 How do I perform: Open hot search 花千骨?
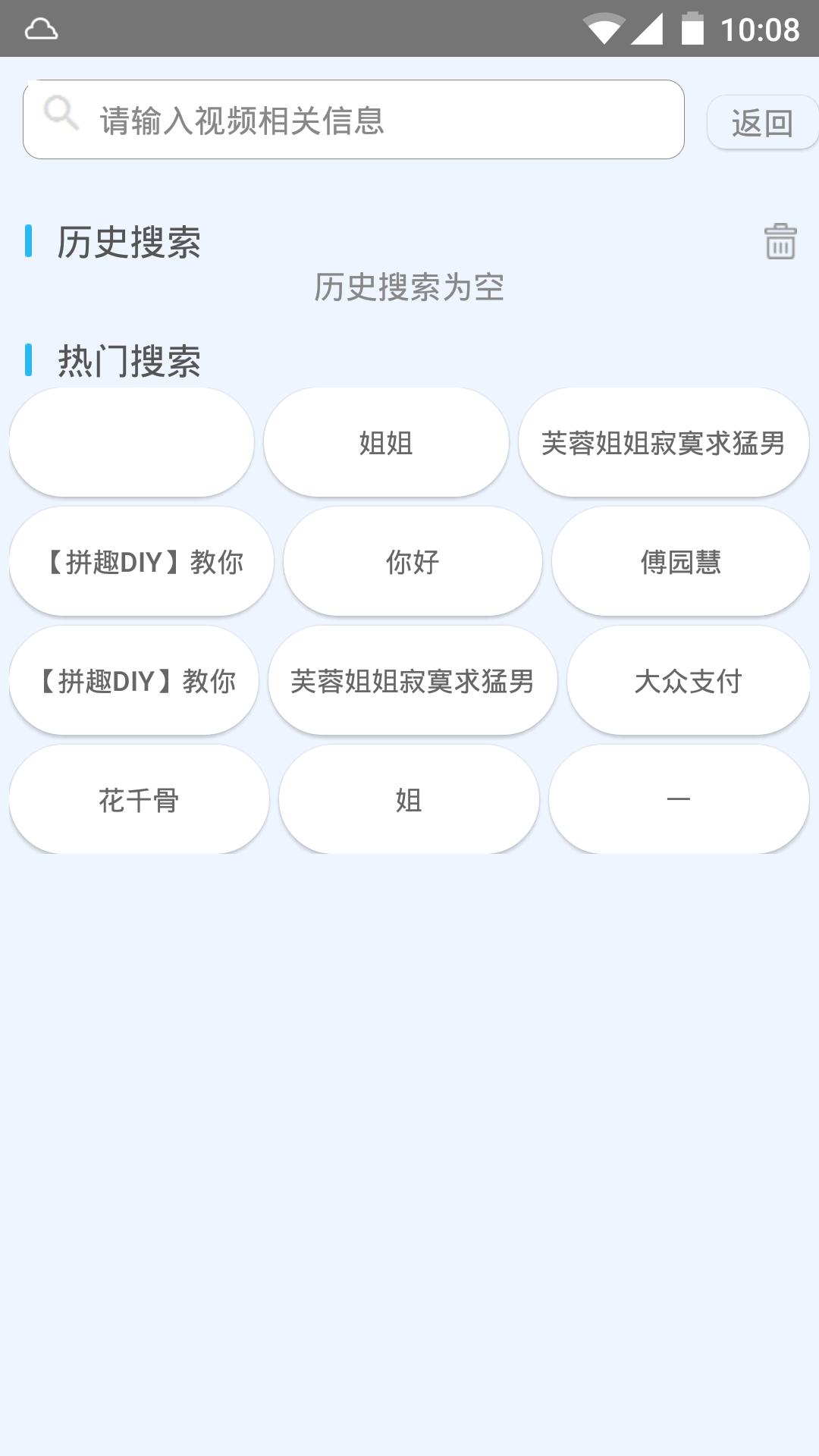pos(139,800)
